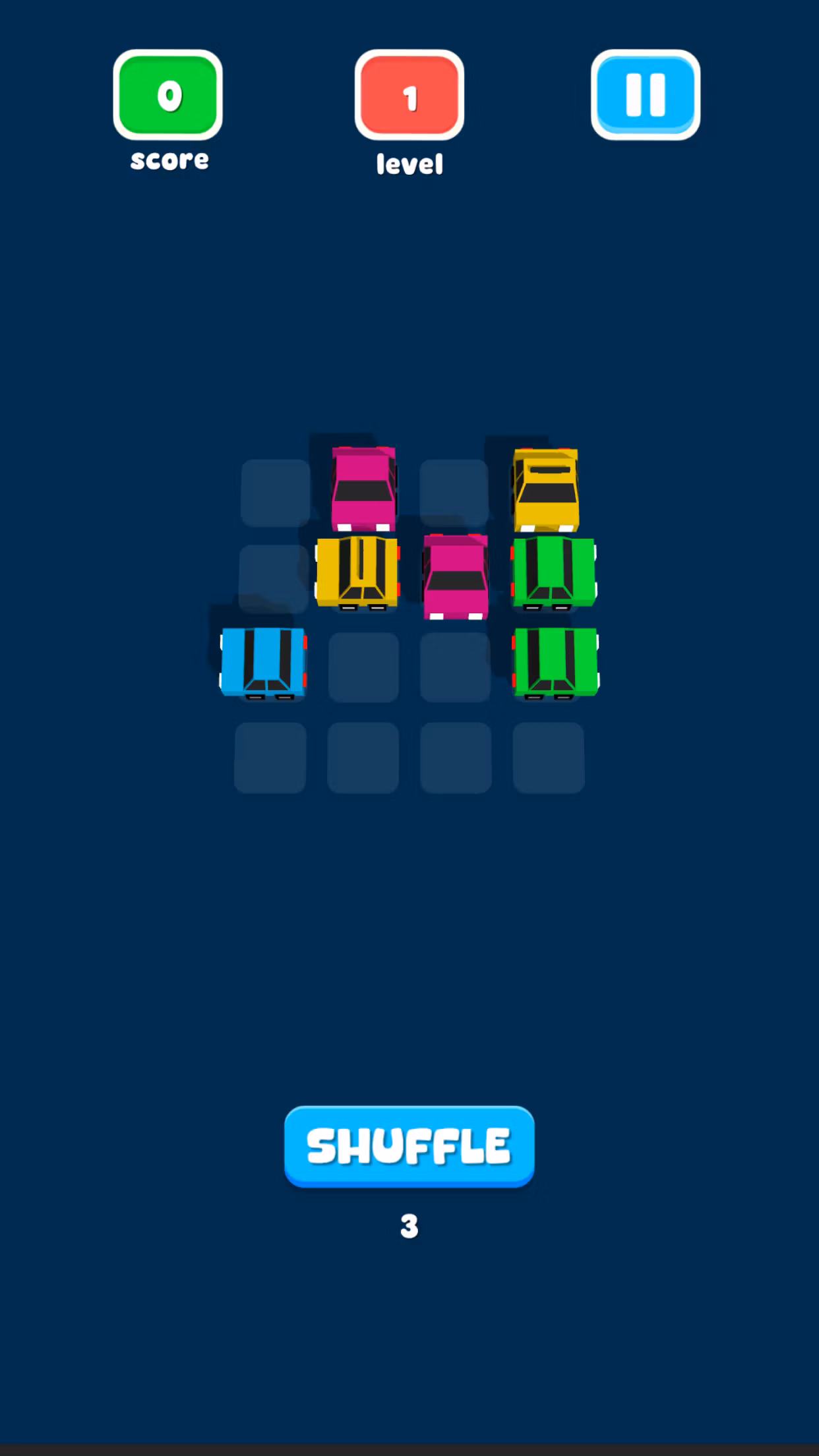Select the yellow car with black stripes

(357, 572)
